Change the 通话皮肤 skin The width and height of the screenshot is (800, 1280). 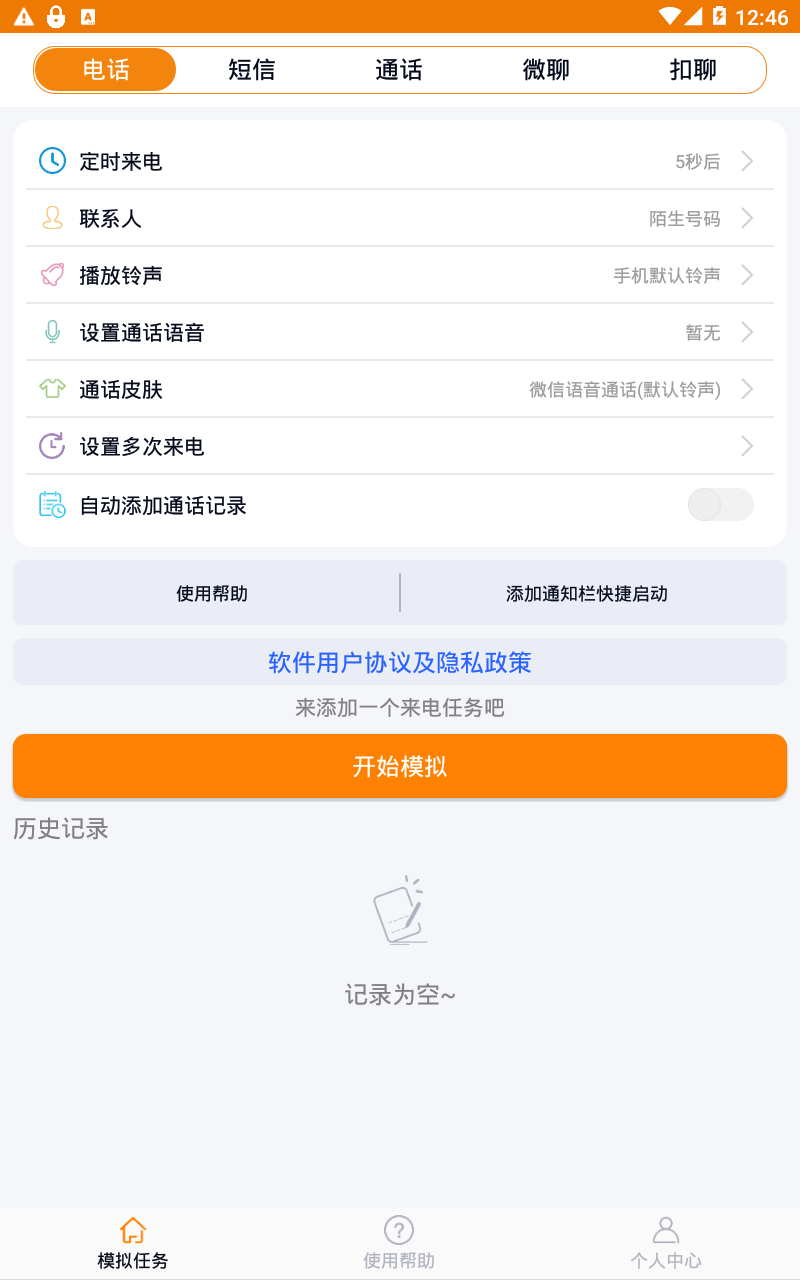[400, 389]
